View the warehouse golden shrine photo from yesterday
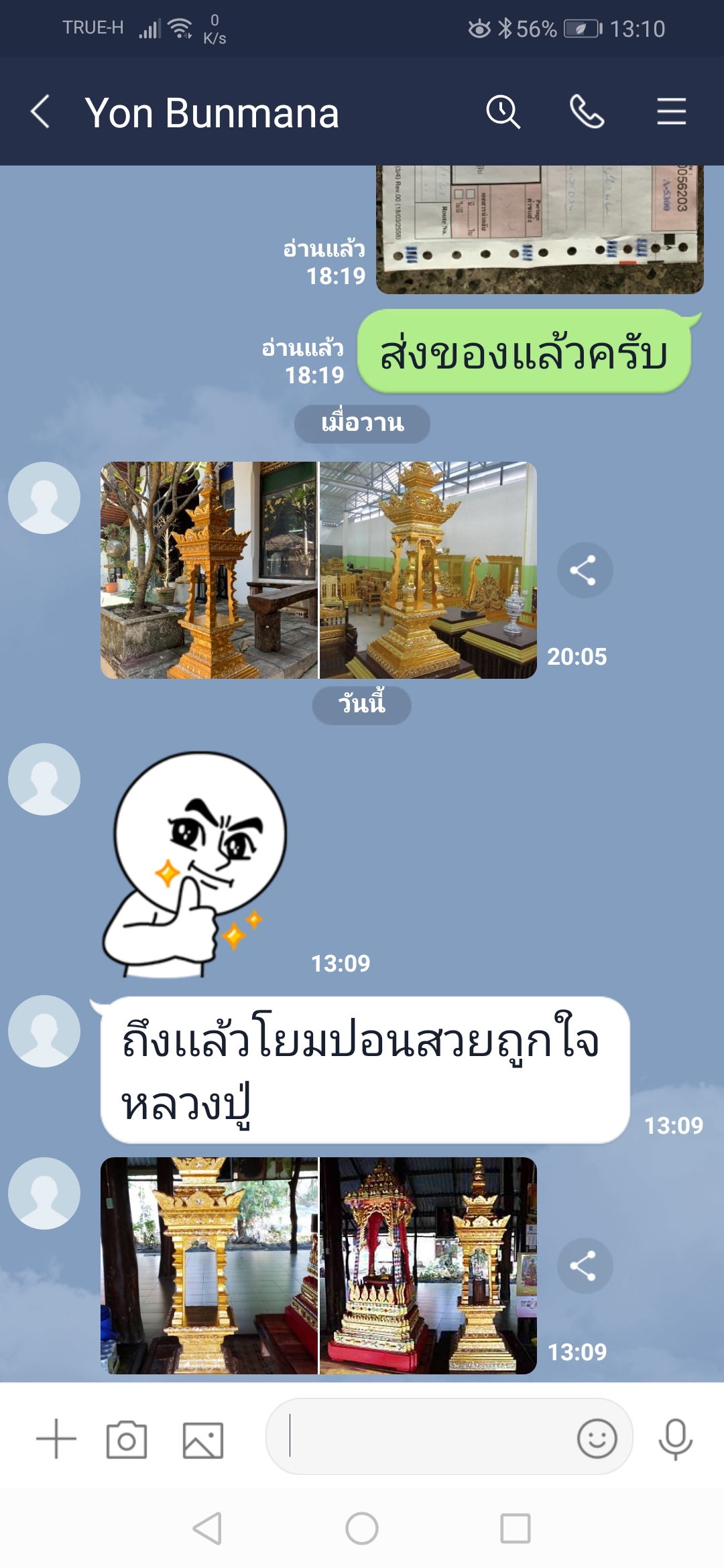The width and height of the screenshot is (724, 1568). pos(428,570)
